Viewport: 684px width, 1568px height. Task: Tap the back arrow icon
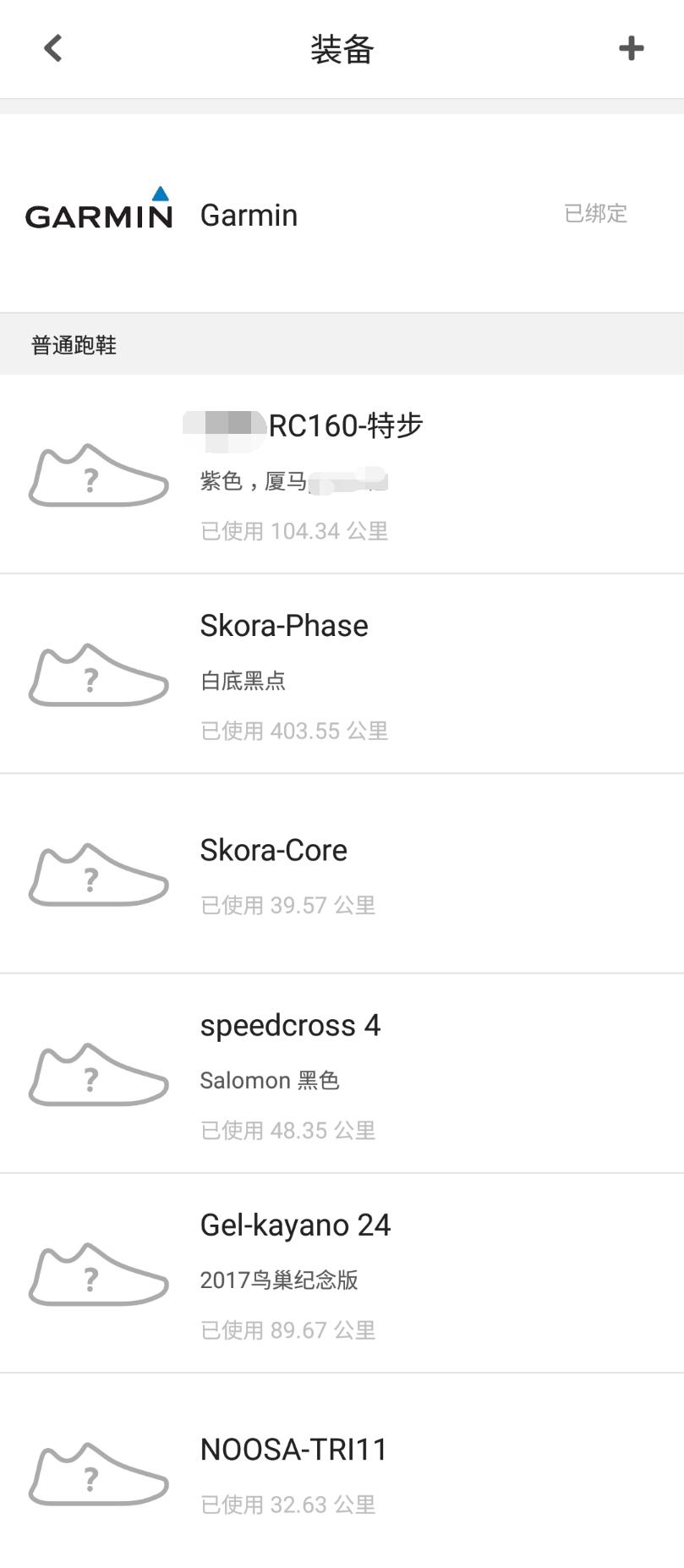tap(52, 48)
